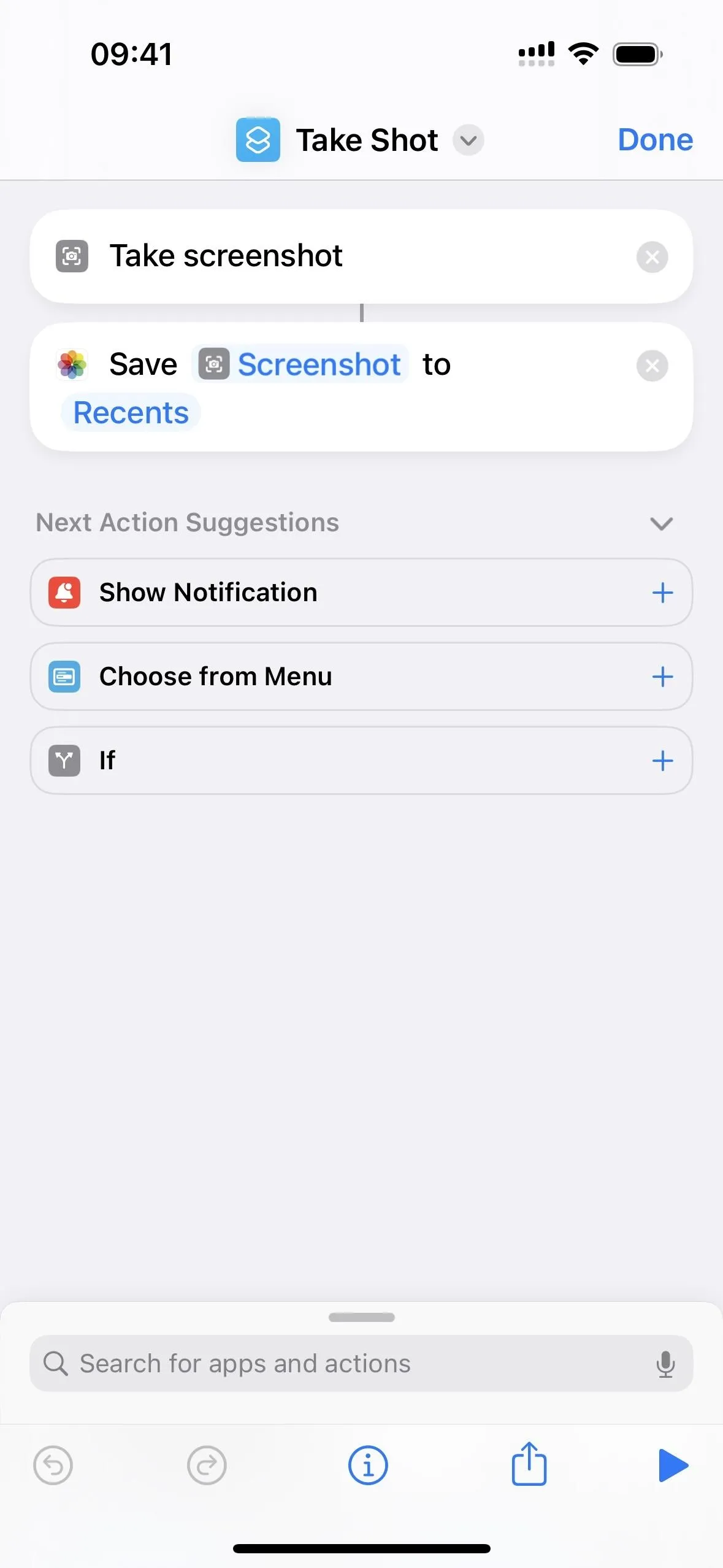Viewport: 723px width, 1568px height.
Task: Collapse Next Action Suggestions
Action: (x=662, y=523)
